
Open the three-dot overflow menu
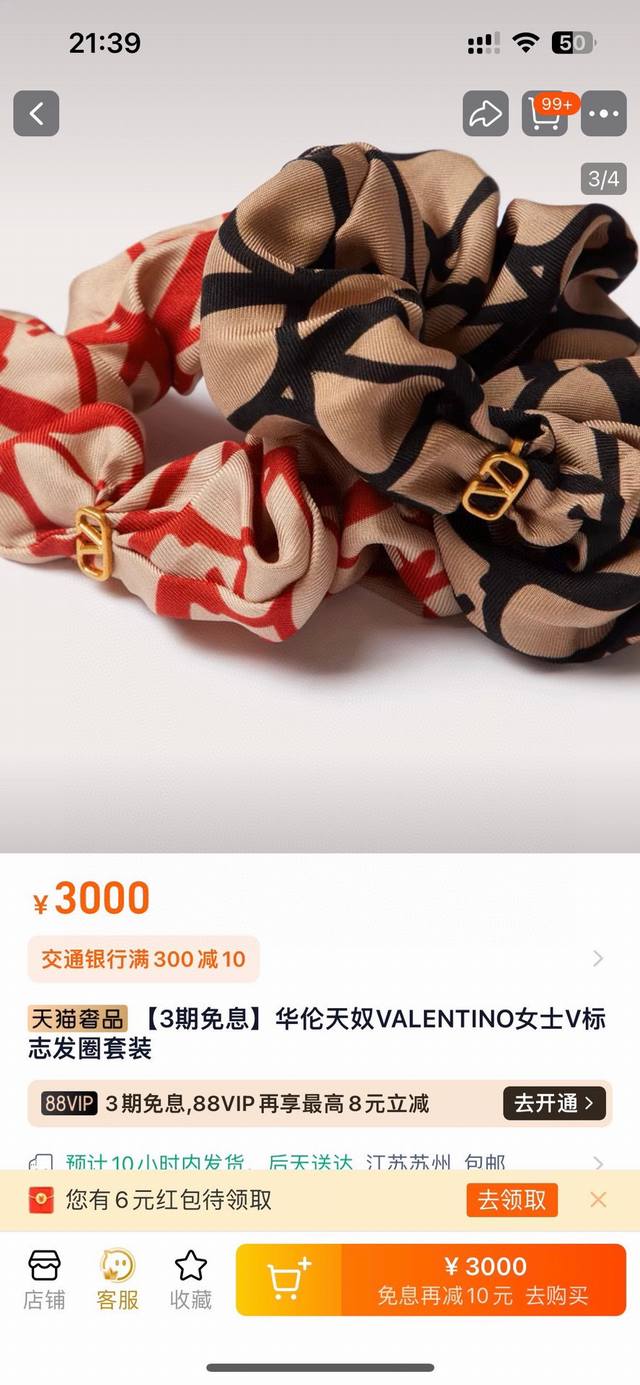tap(604, 114)
